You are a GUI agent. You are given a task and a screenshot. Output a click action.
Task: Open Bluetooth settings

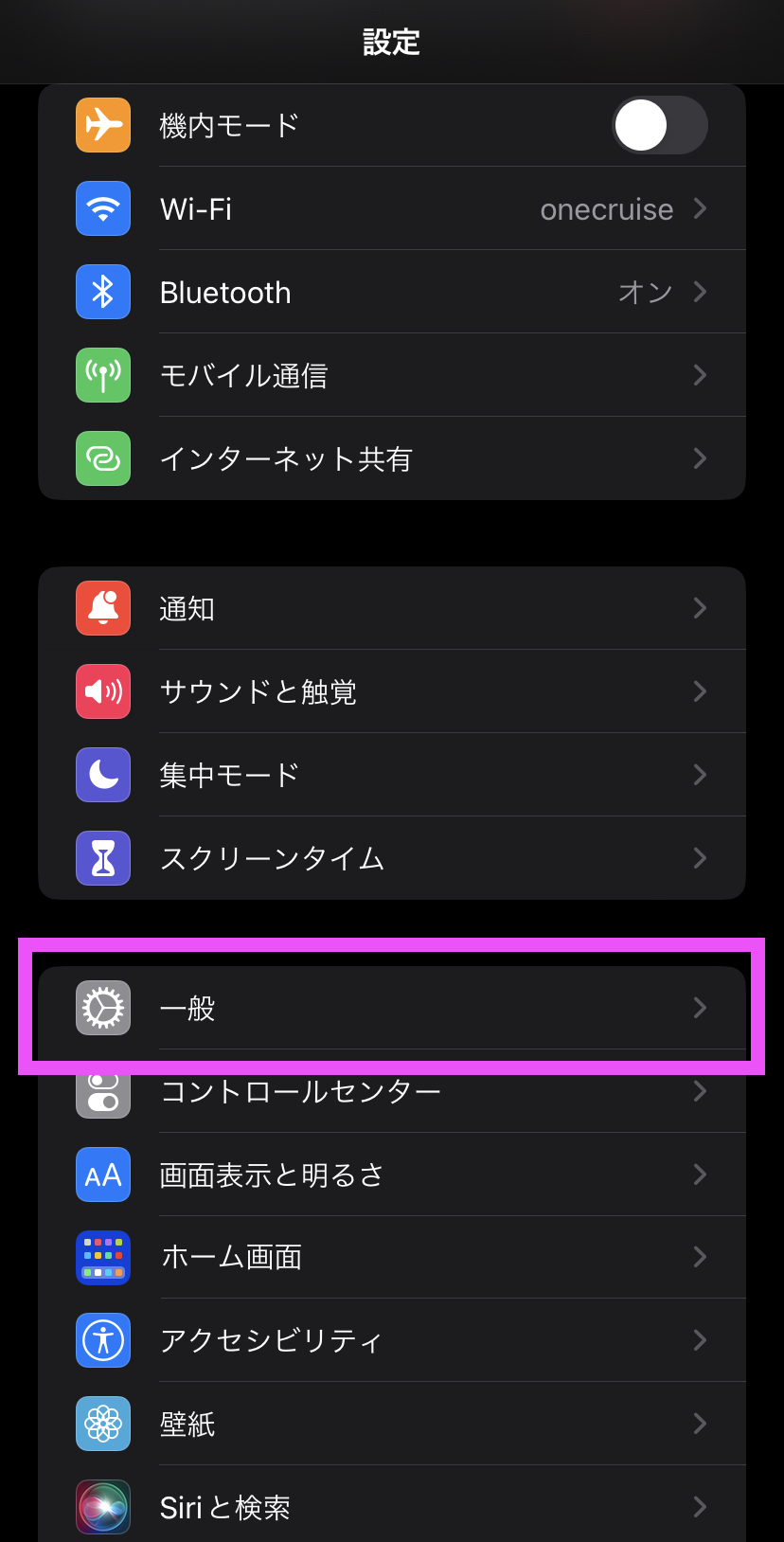click(x=392, y=292)
